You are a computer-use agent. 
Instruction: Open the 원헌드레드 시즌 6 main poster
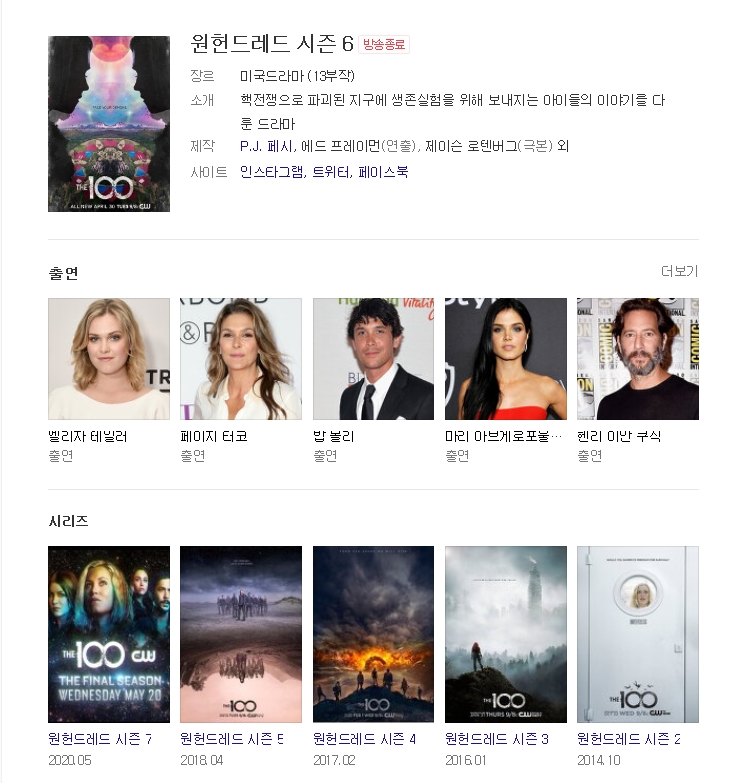108,124
